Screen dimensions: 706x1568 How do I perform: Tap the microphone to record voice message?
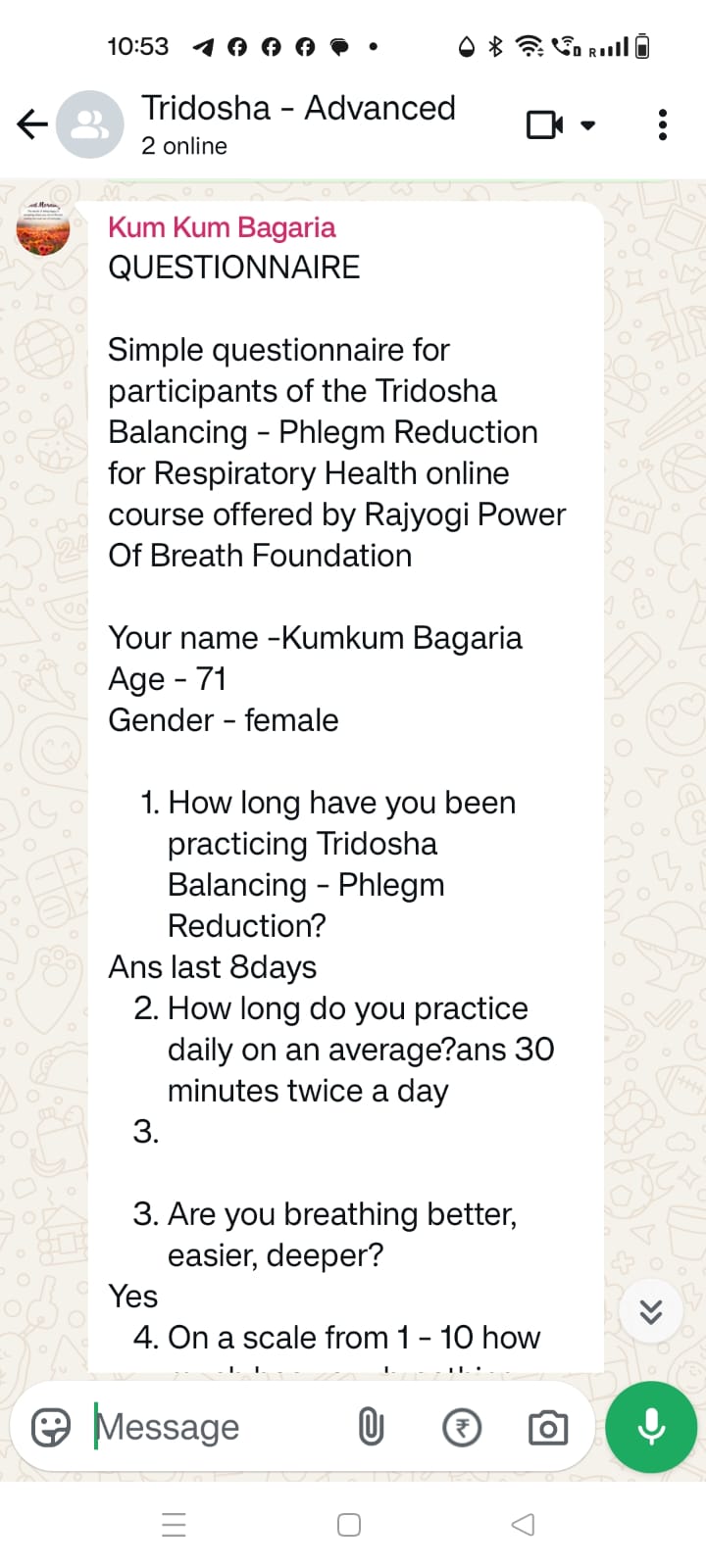pyautogui.click(x=651, y=1427)
